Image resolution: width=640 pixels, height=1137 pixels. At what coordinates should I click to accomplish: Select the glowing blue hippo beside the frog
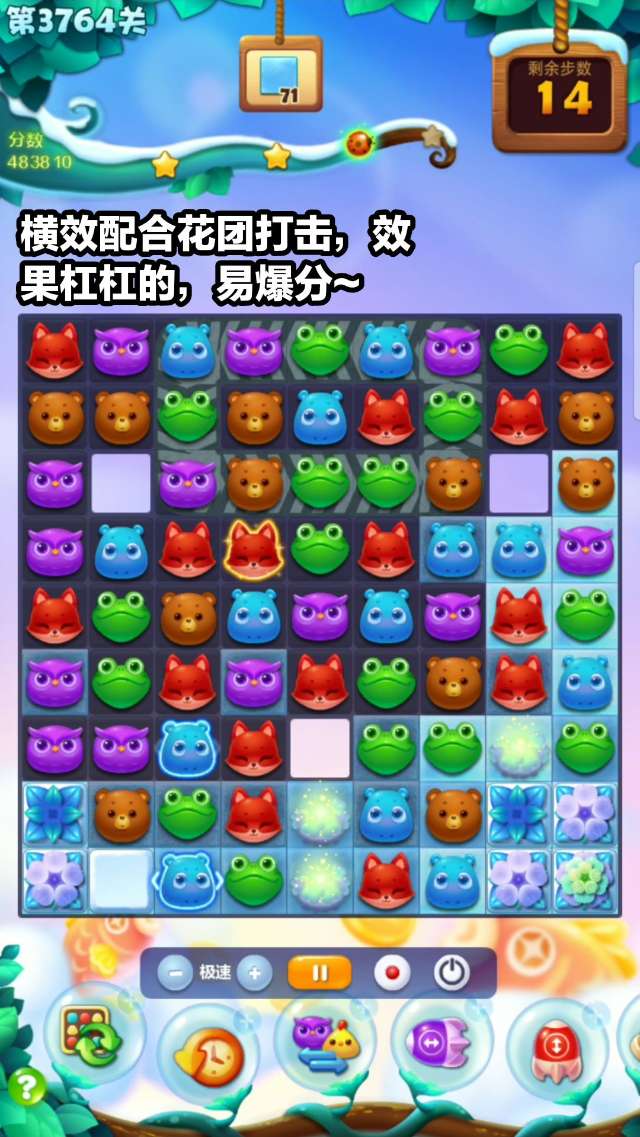coord(187,877)
